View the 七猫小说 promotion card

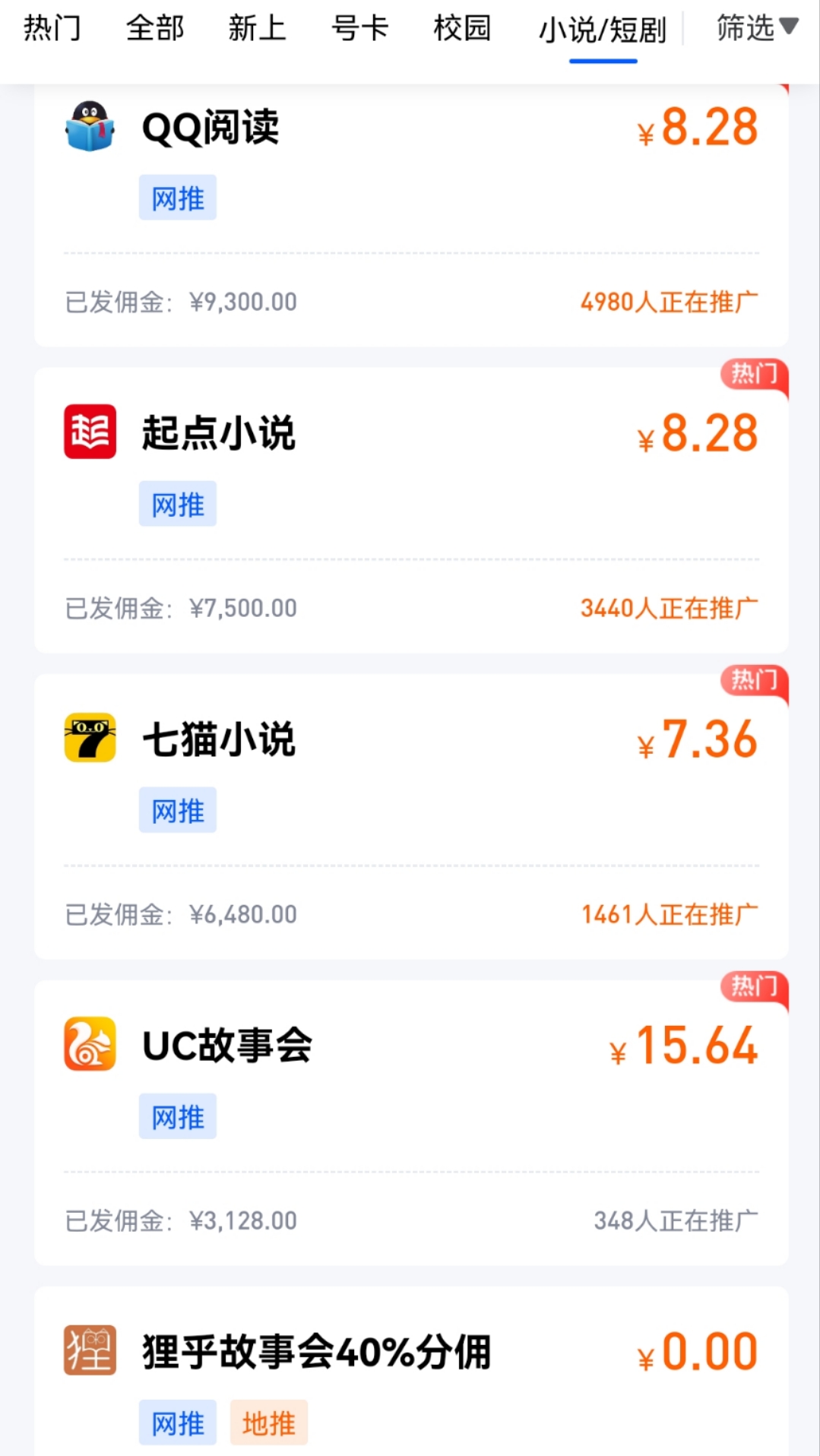coord(410,815)
